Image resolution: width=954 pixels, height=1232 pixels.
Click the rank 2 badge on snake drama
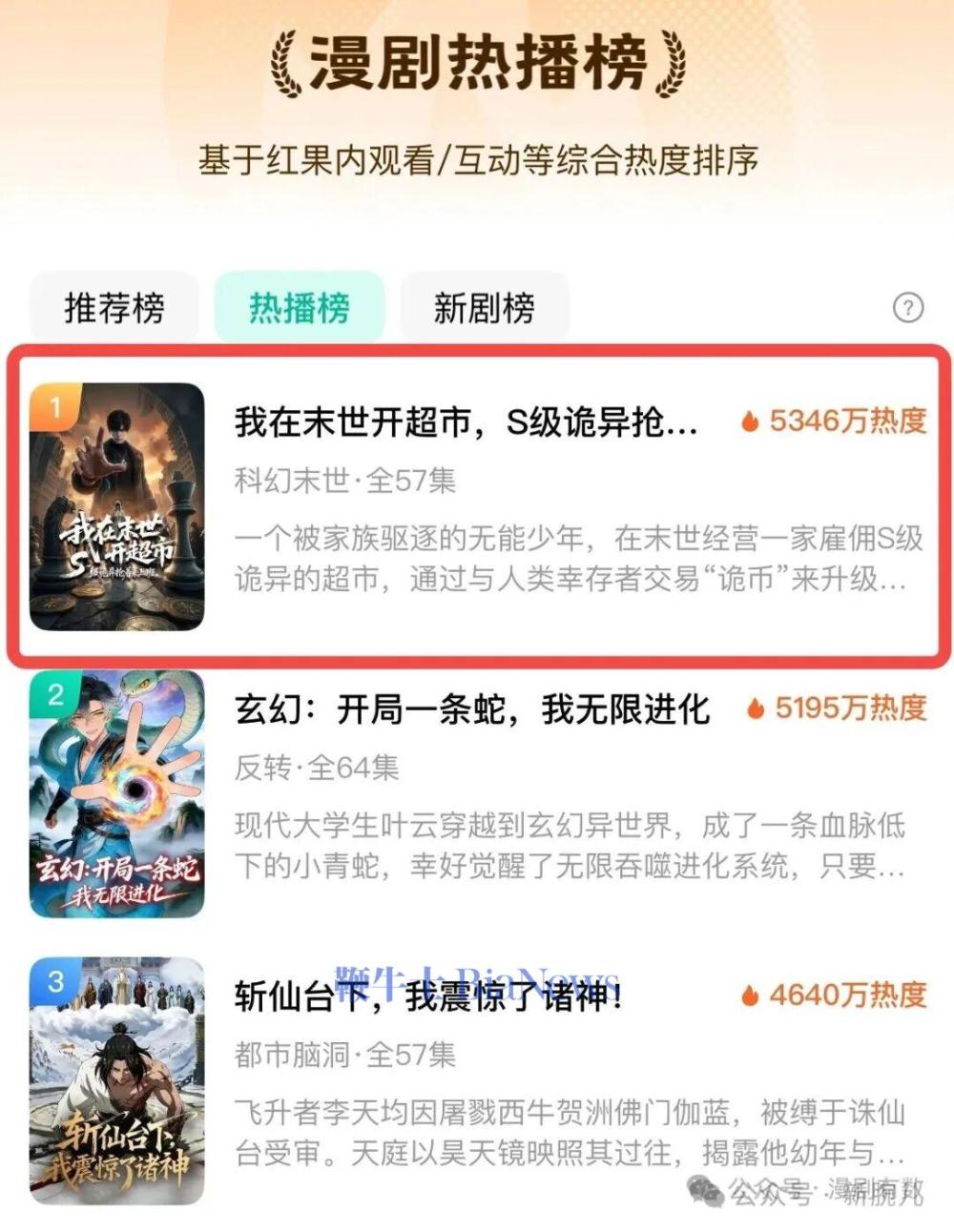point(57,694)
